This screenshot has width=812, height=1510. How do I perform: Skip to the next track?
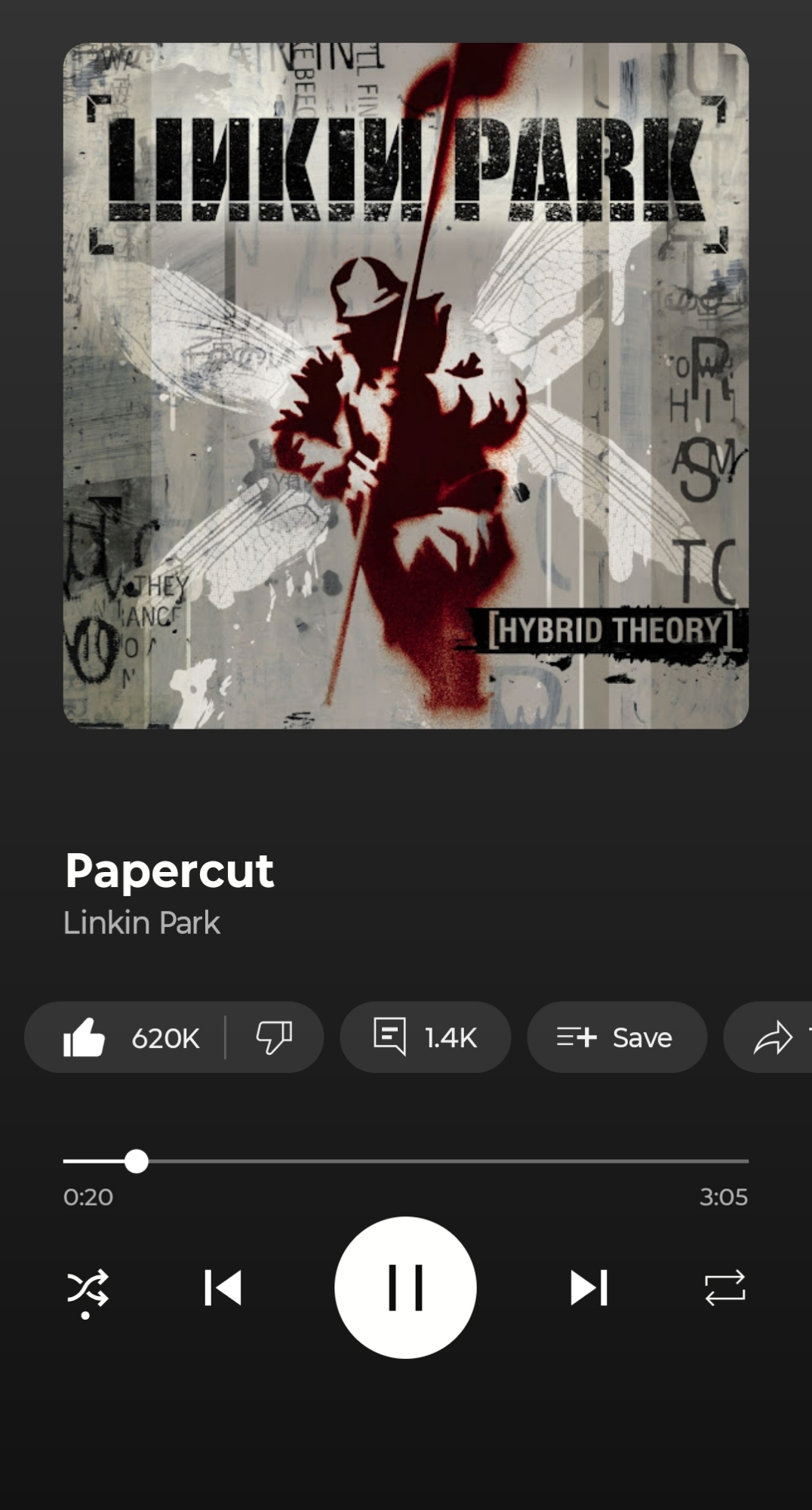coord(589,1288)
